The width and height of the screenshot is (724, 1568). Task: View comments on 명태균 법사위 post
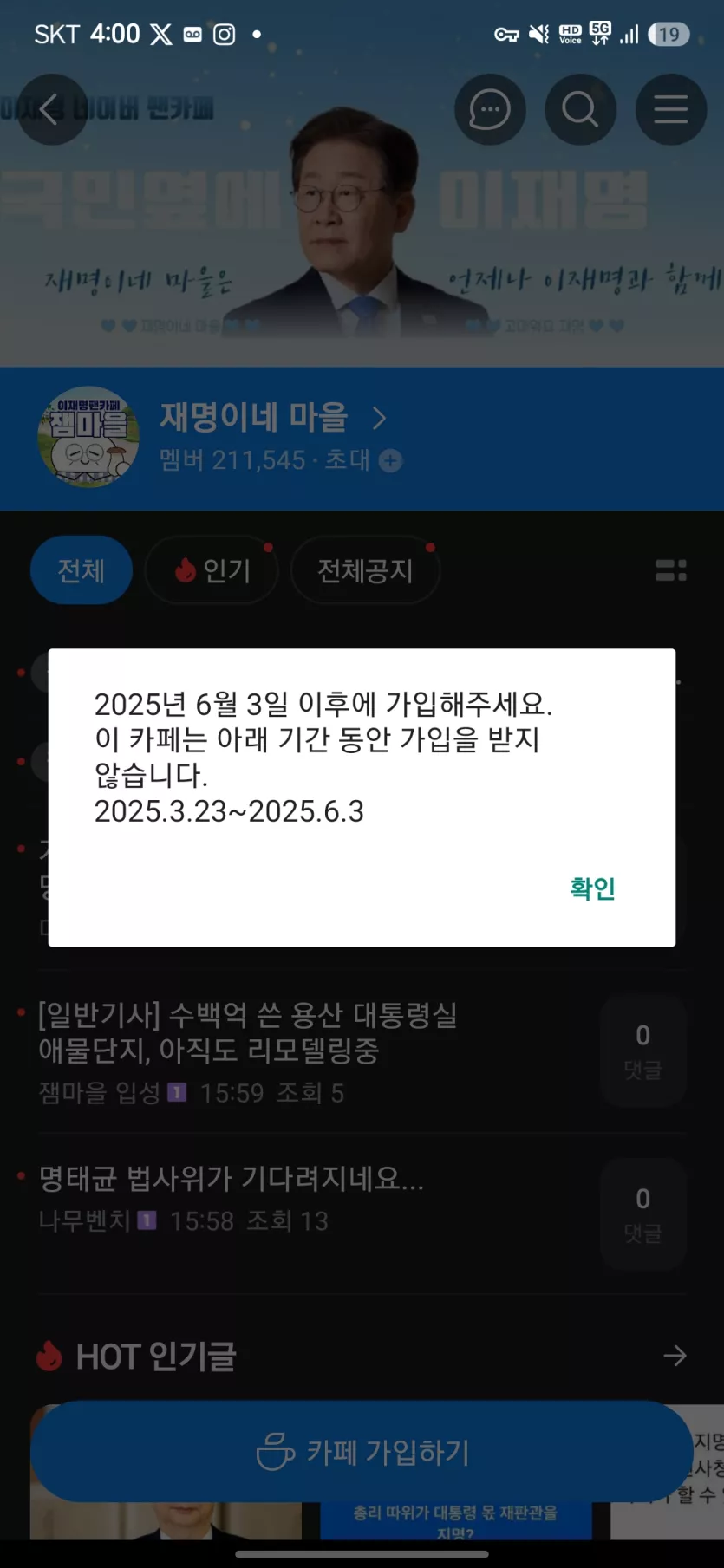point(642,1213)
